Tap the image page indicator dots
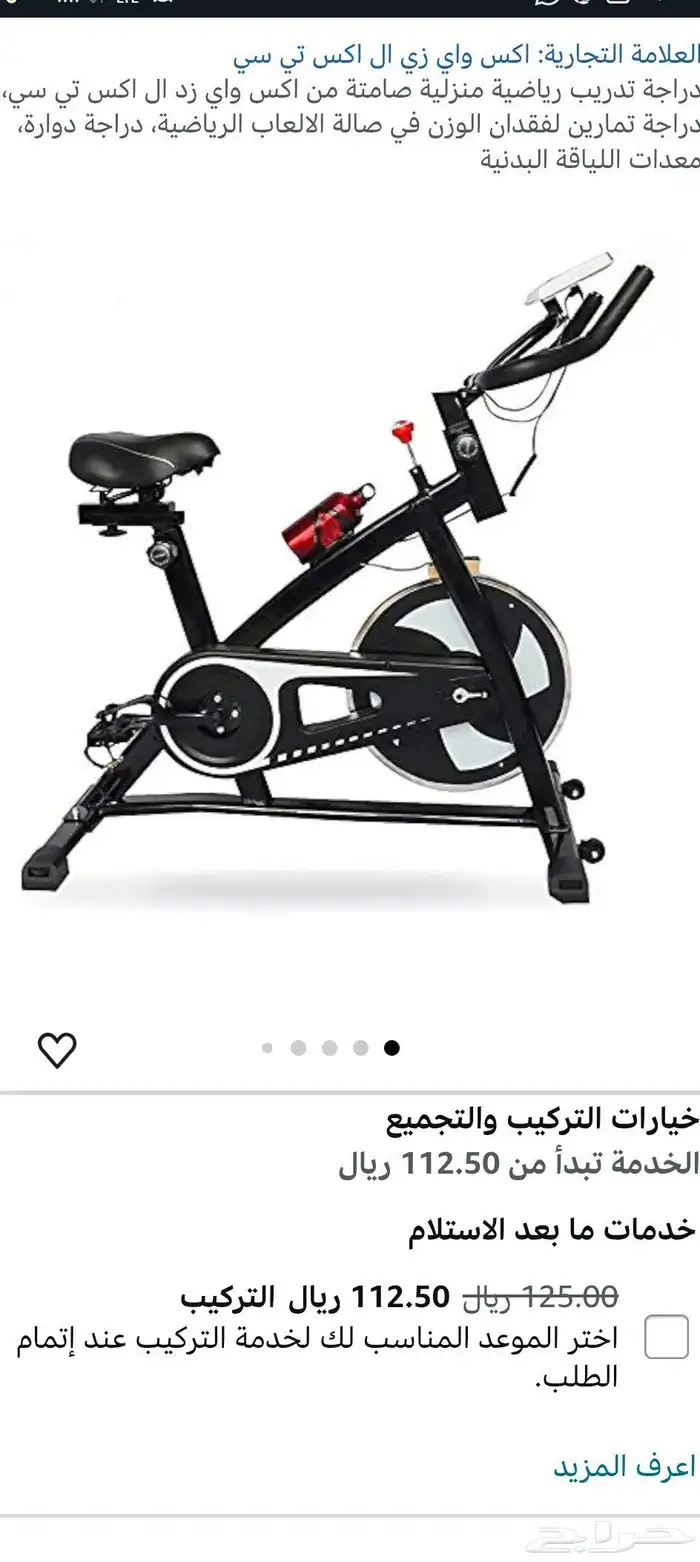The image size is (700, 1562). [x=330, y=1048]
